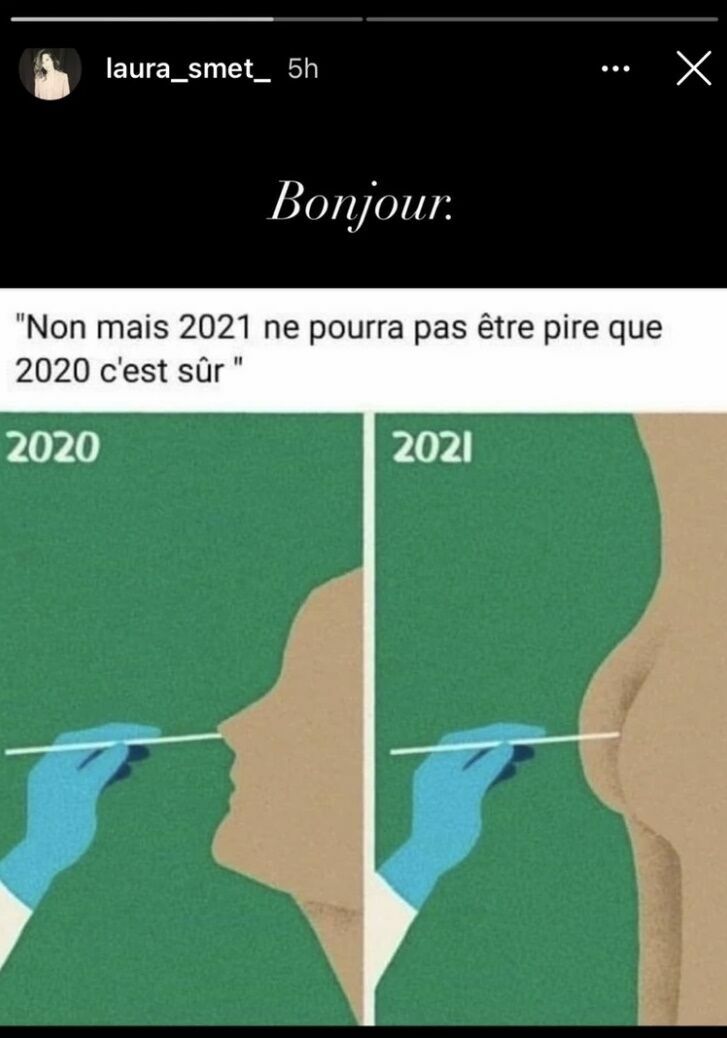Open the story options menu
The image size is (727, 1038).
[x=615, y=69]
